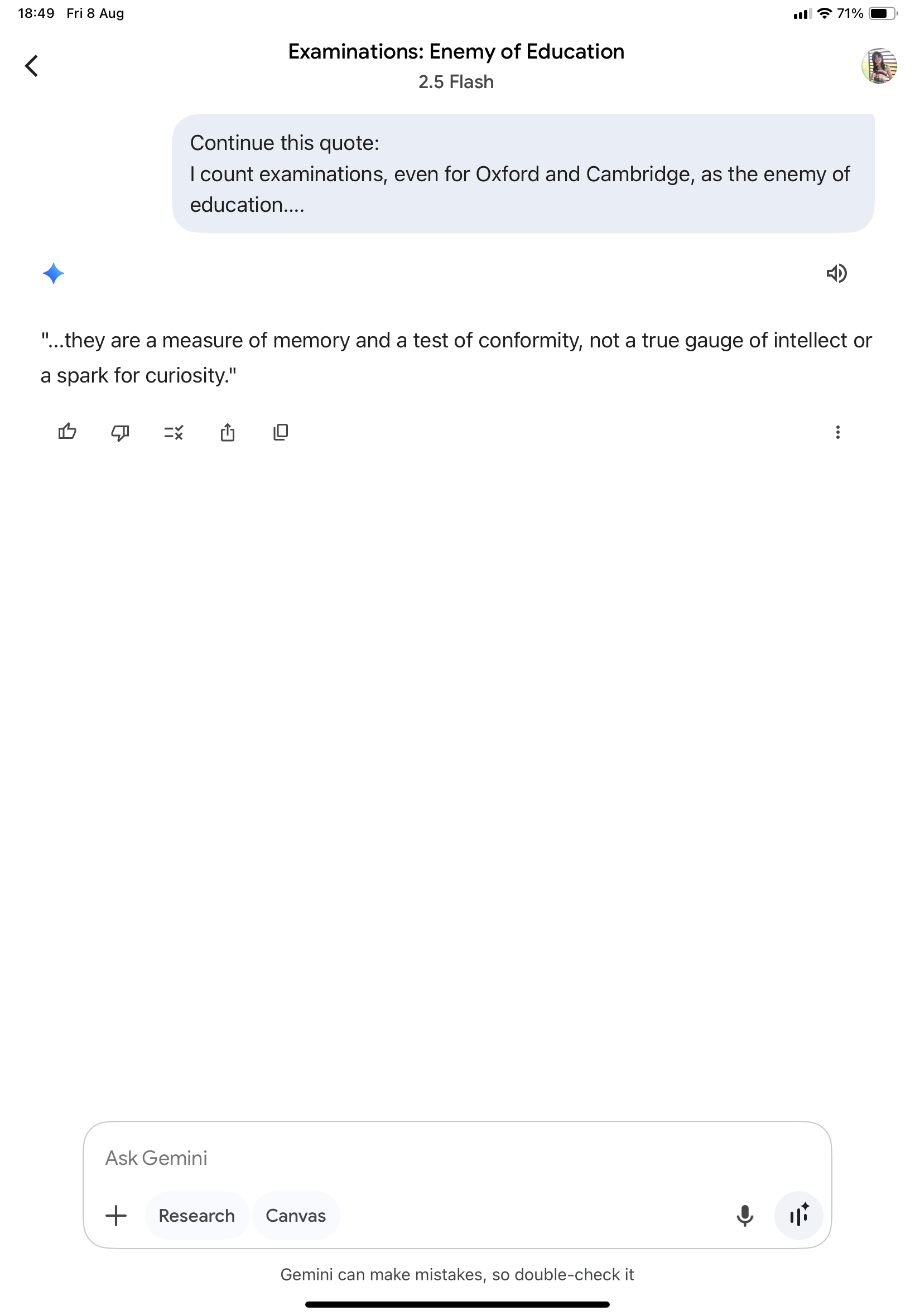This screenshot has height=1316, width=915.
Task: Select the Canvas chip
Action: pos(295,1215)
